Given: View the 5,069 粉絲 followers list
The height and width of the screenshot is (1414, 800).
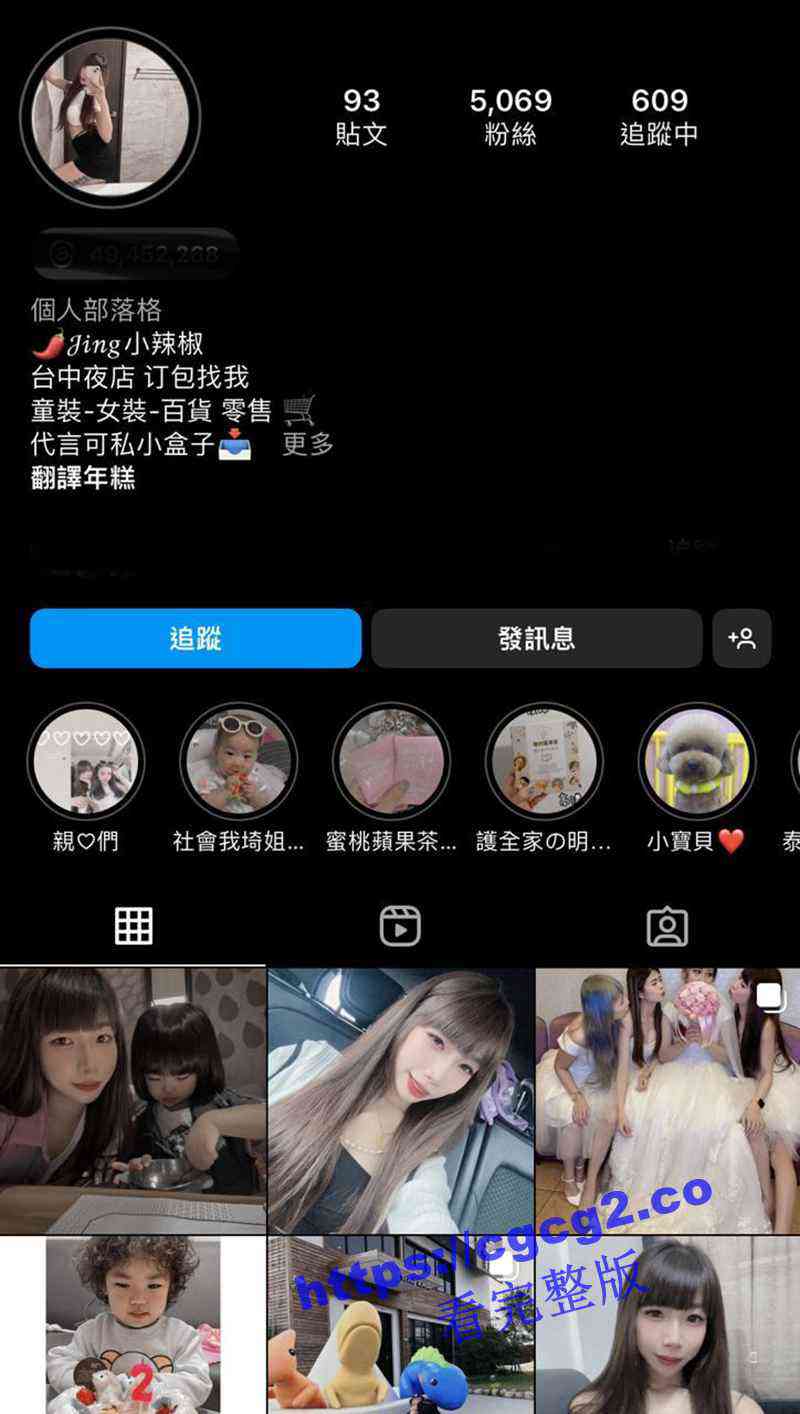Looking at the screenshot, I should 510,116.
